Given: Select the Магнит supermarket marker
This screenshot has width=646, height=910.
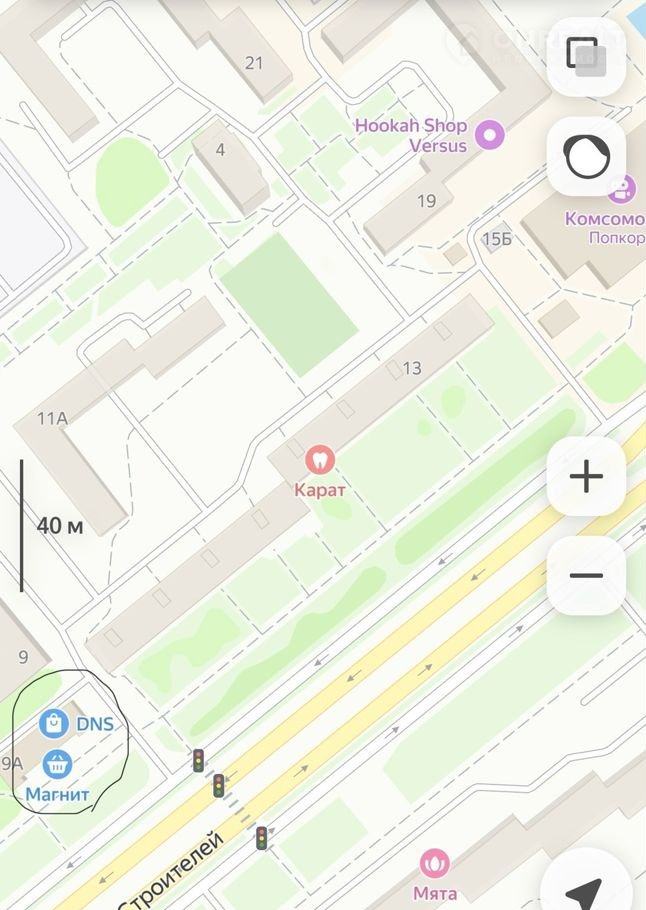Looking at the screenshot, I should (x=57, y=765).
